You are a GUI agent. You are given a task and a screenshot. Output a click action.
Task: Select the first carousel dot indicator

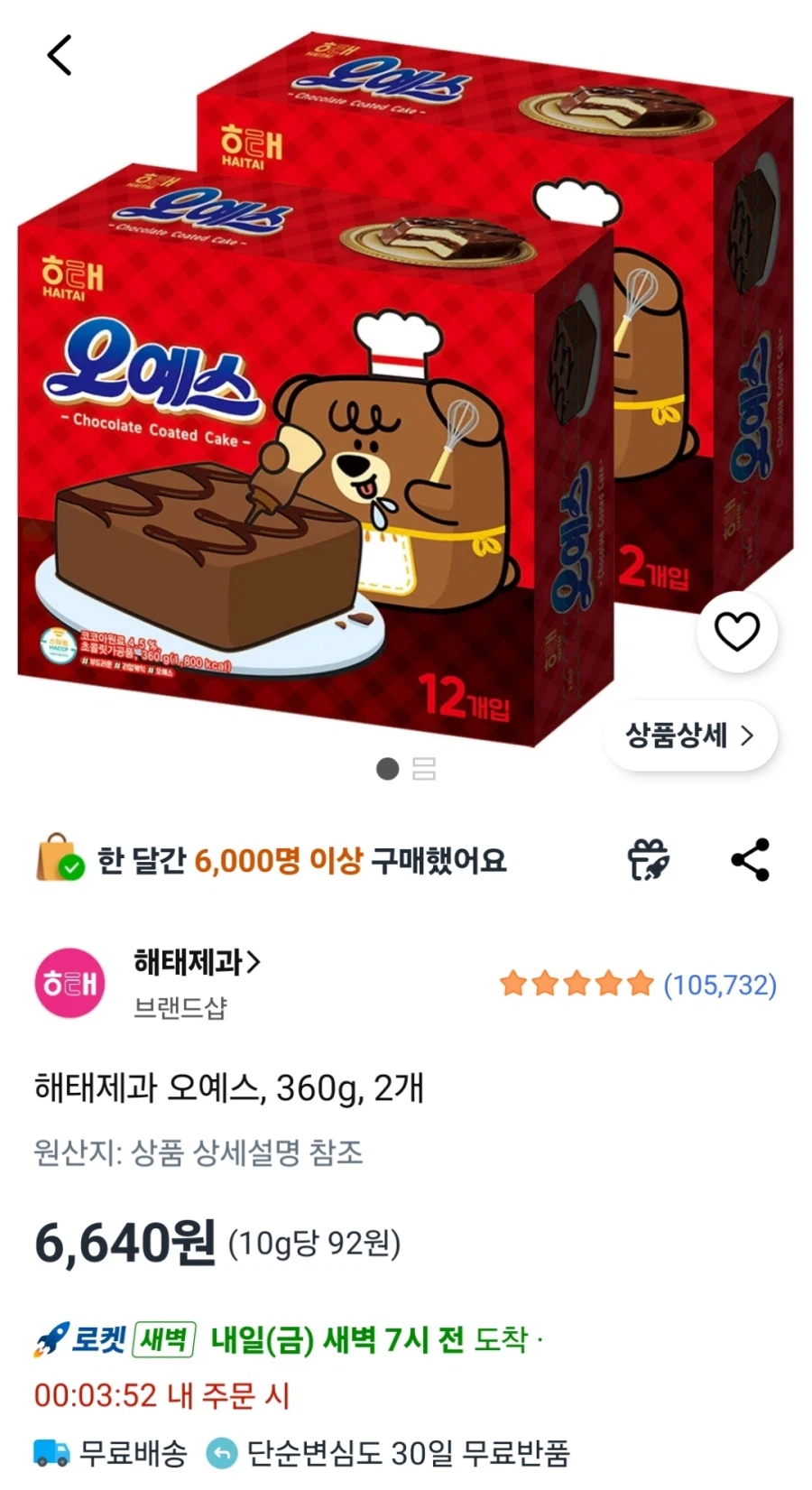388,769
